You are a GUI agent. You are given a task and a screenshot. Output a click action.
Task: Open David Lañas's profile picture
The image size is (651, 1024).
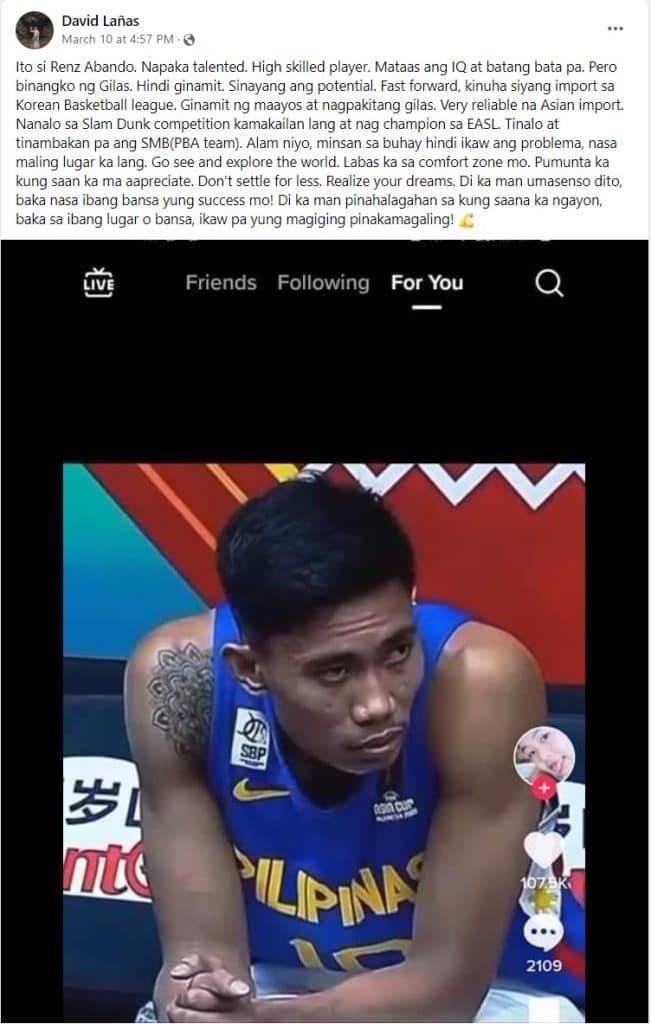[34, 30]
